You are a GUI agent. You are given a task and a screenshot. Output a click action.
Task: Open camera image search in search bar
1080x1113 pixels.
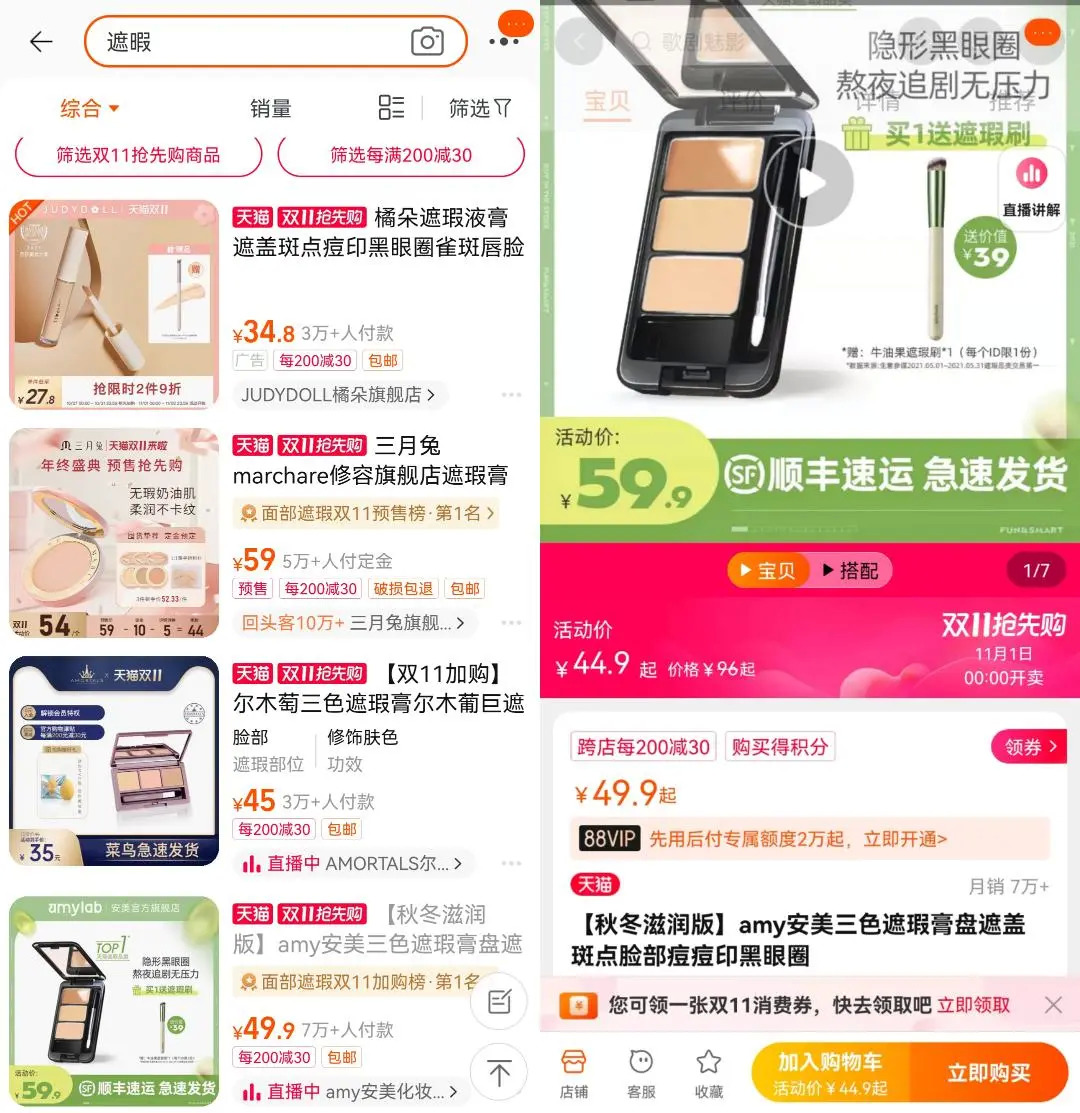[x=427, y=41]
